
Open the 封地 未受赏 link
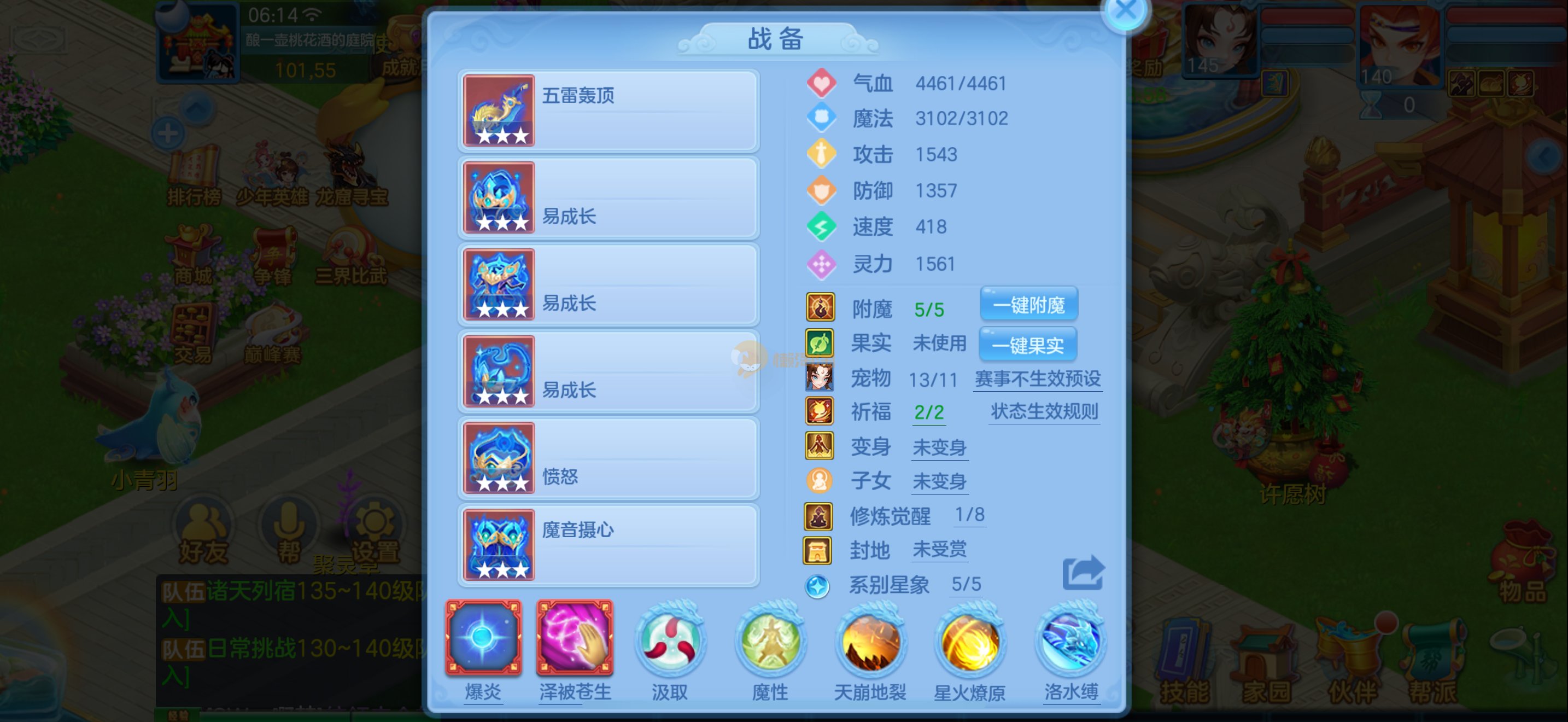click(x=939, y=550)
